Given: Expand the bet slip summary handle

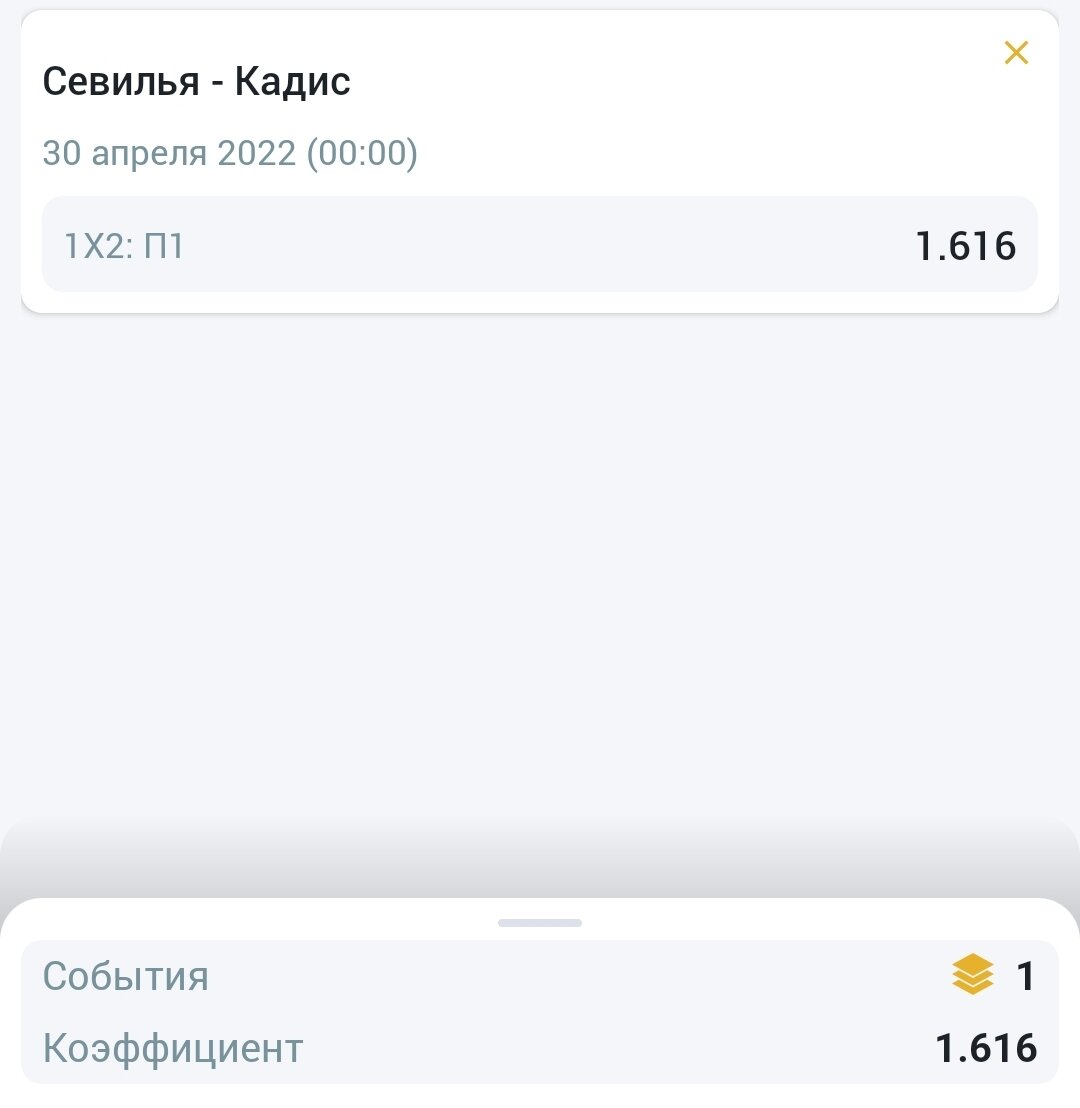Looking at the screenshot, I should 539,922.
